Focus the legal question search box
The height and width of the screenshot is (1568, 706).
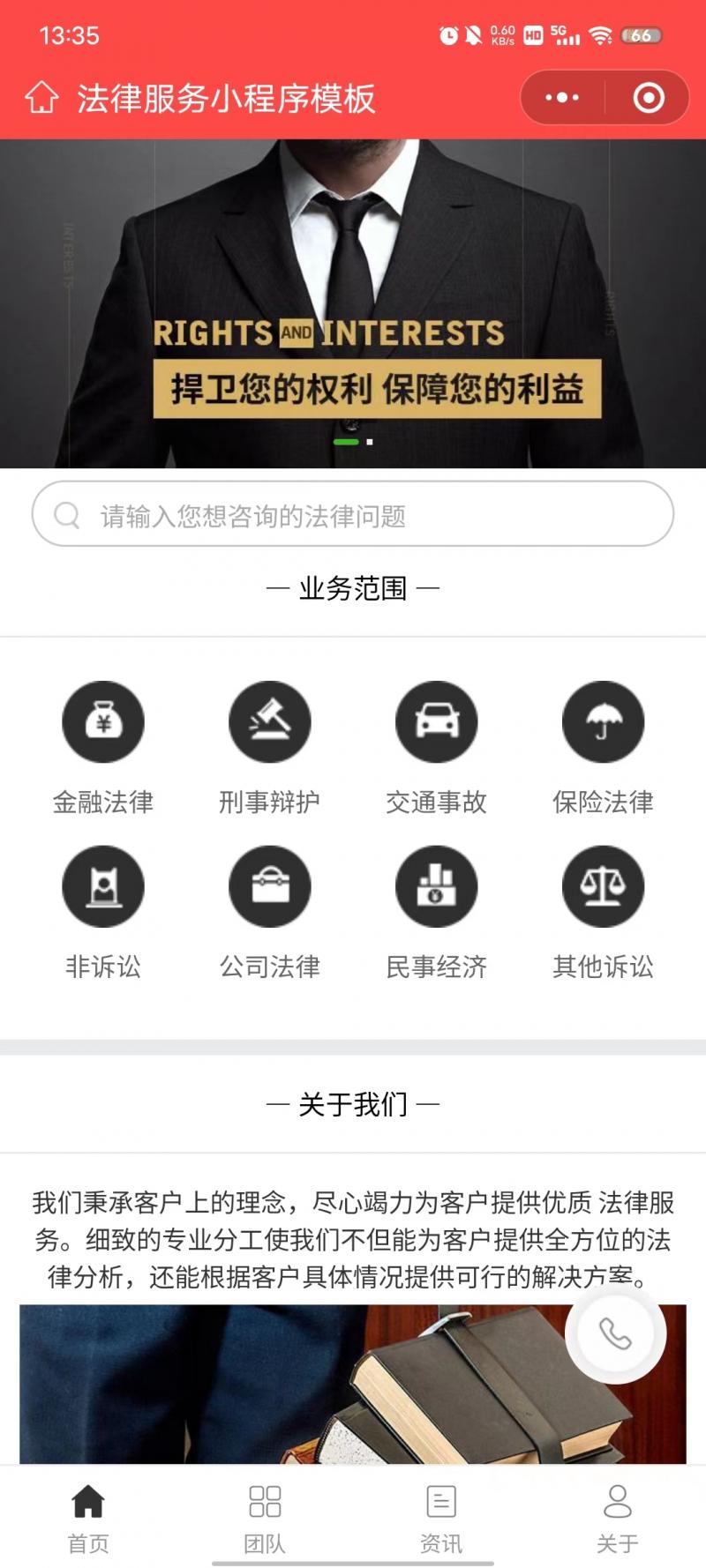(353, 514)
